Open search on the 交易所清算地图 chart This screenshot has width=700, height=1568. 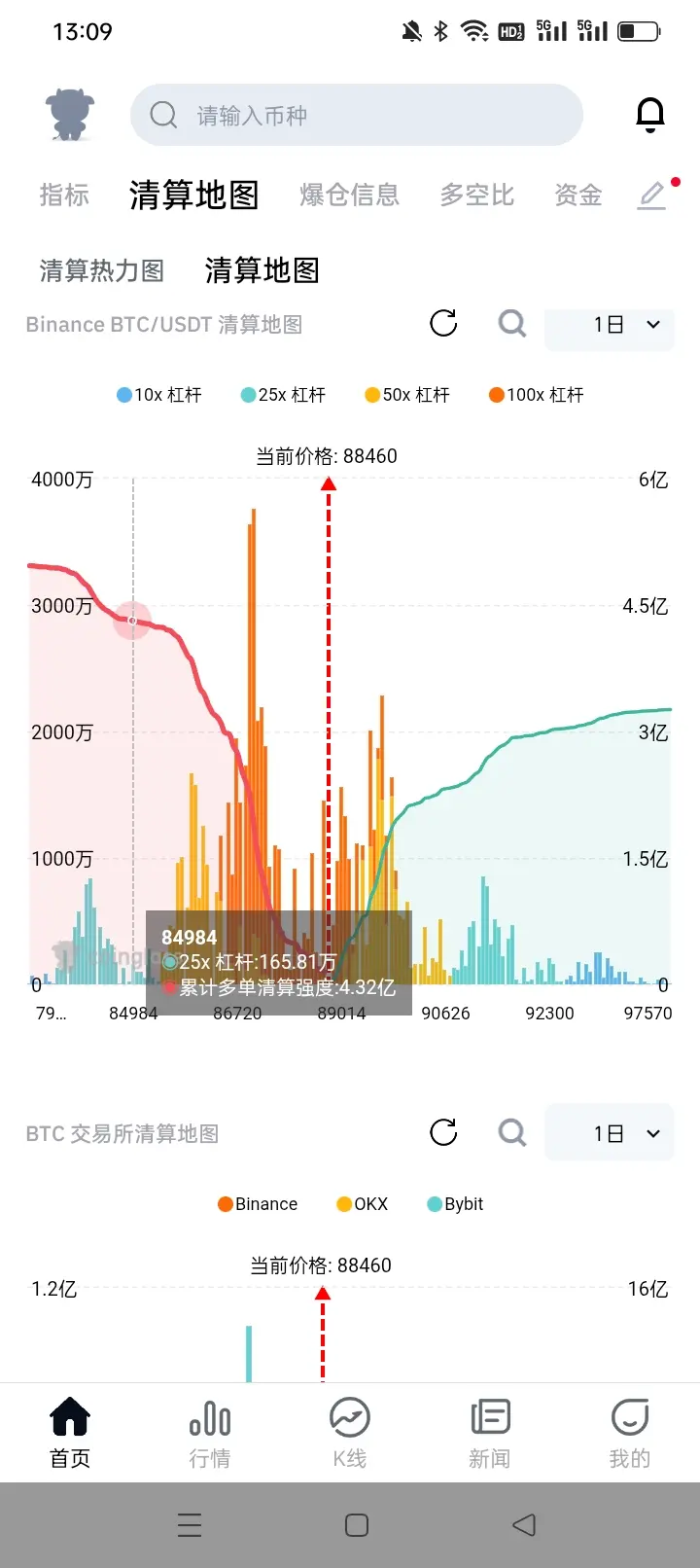pos(510,1132)
